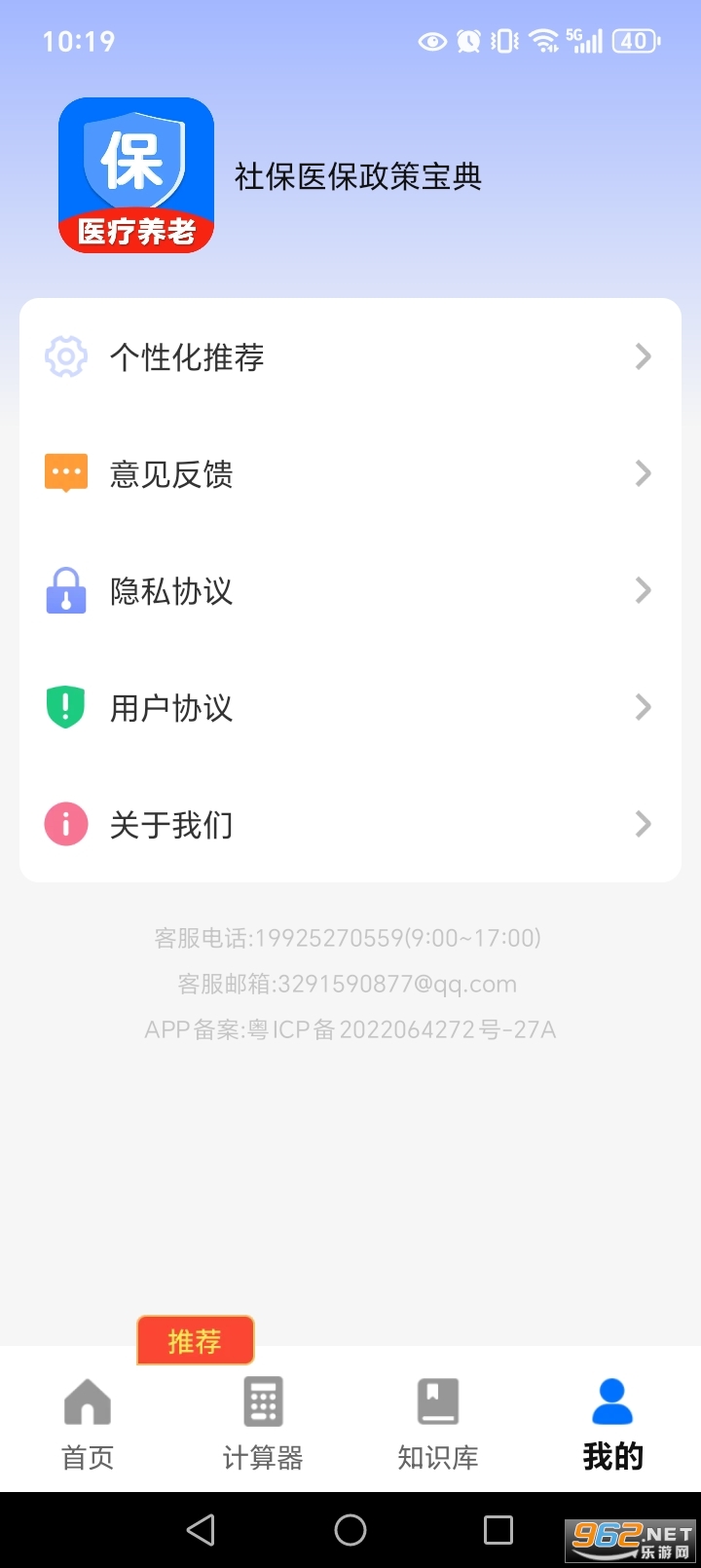This screenshot has width=701, height=1568.
Task: Switch to the 知识库 tab
Action: coord(437,1422)
